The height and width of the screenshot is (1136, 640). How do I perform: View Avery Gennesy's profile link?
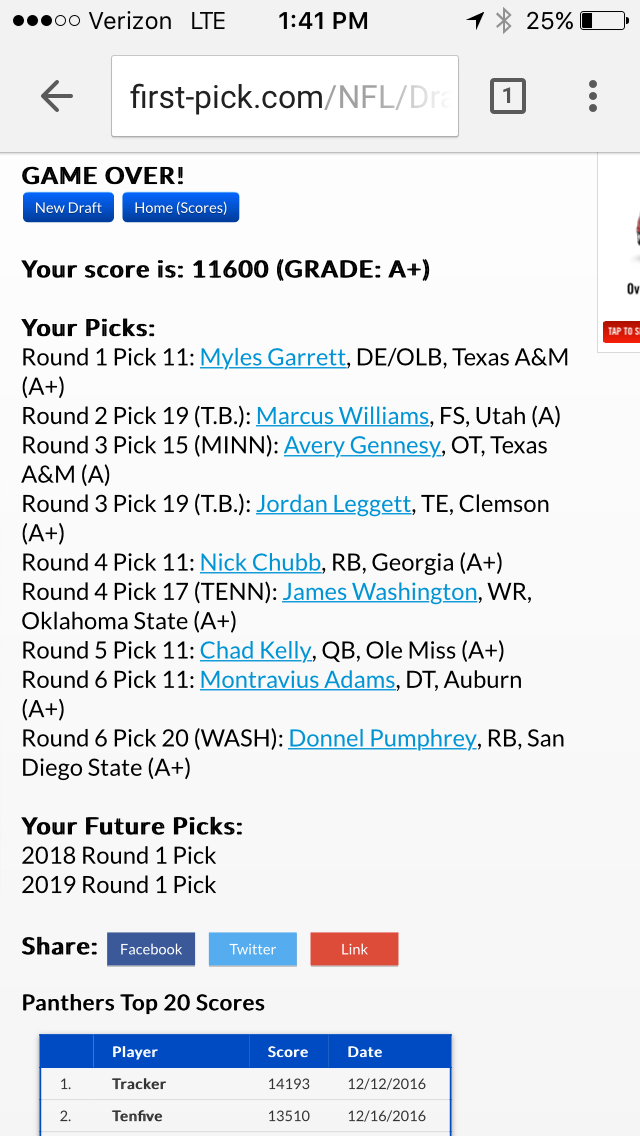tap(362, 445)
